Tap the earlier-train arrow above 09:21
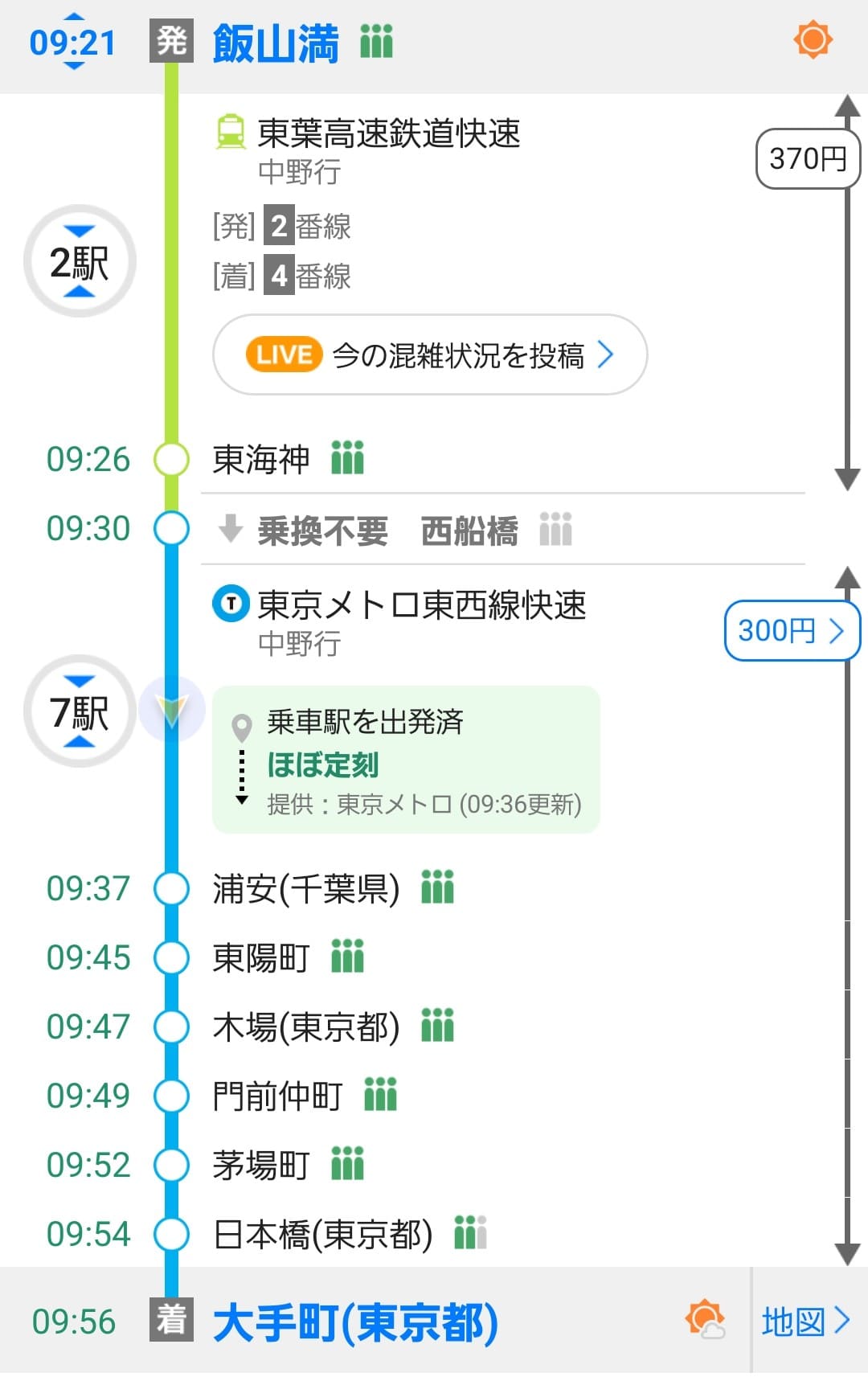The width and height of the screenshot is (868, 1377). (73, 18)
